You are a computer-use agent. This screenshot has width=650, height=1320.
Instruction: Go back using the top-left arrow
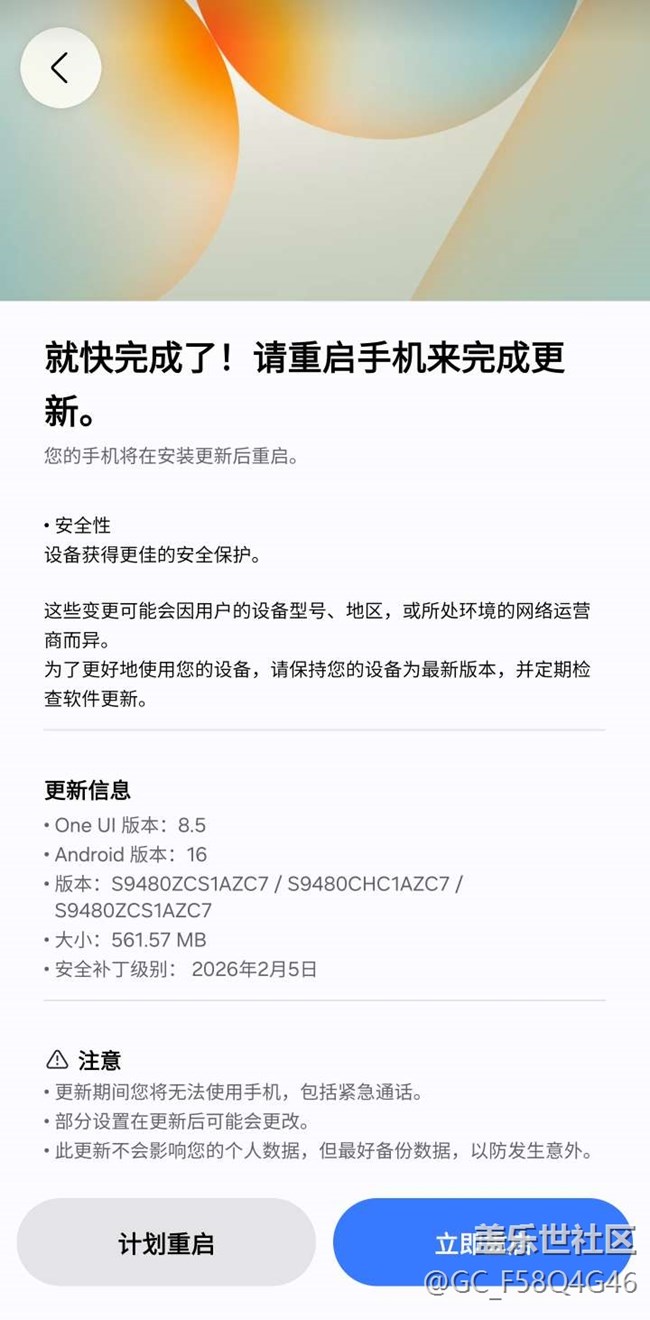(x=61, y=68)
